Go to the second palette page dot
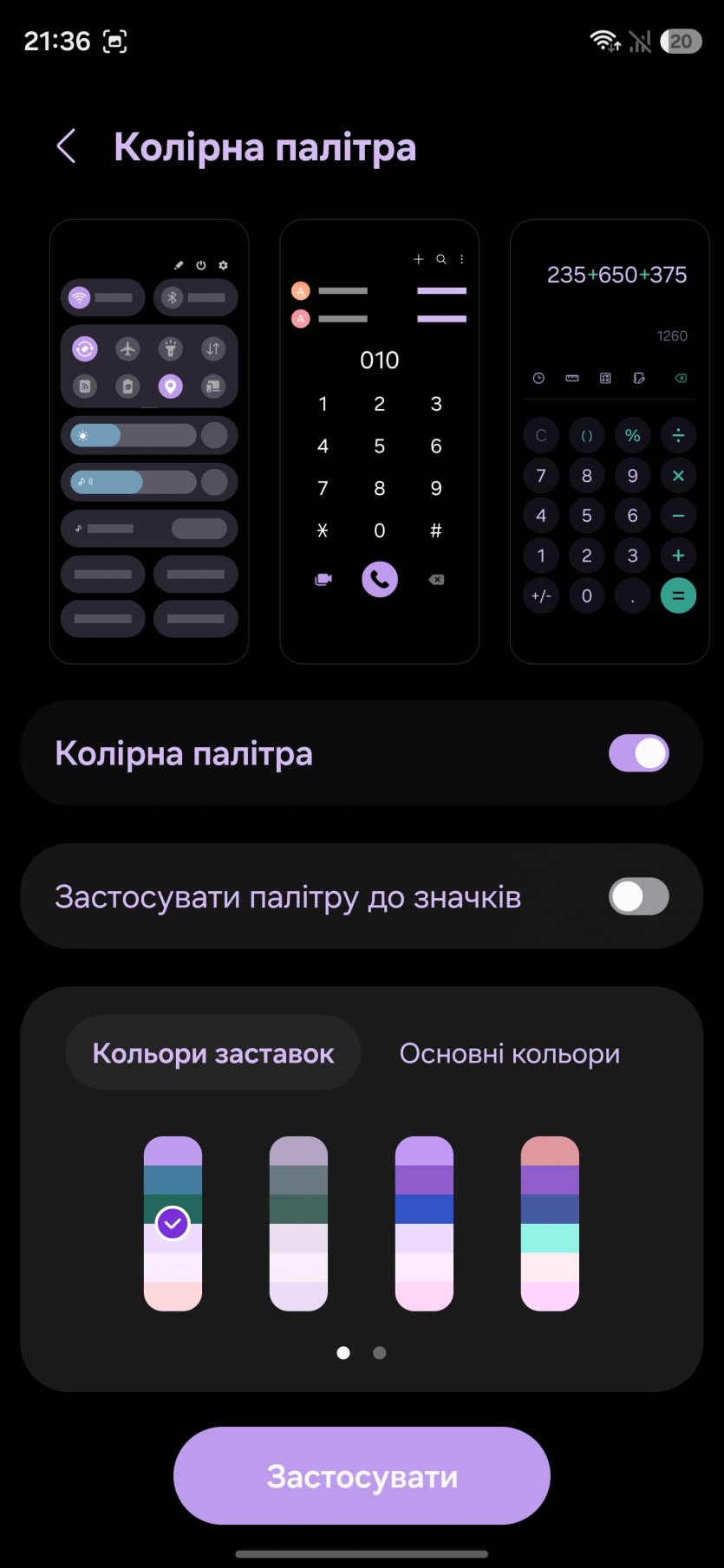The width and height of the screenshot is (724, 1568). pyautogui.click(x=380, y=1352)
